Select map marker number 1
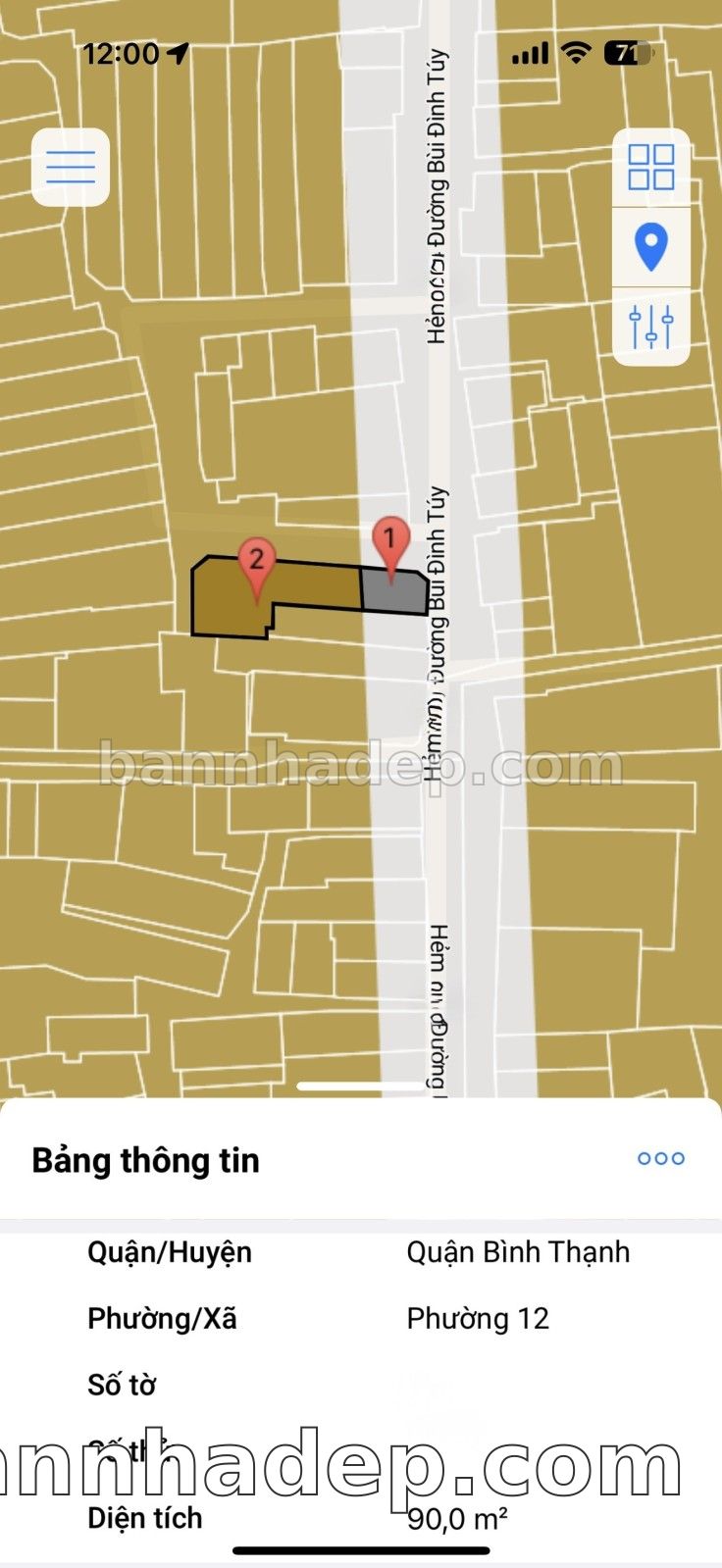Viewport: 722px width, 1568px height. (390, 542)
